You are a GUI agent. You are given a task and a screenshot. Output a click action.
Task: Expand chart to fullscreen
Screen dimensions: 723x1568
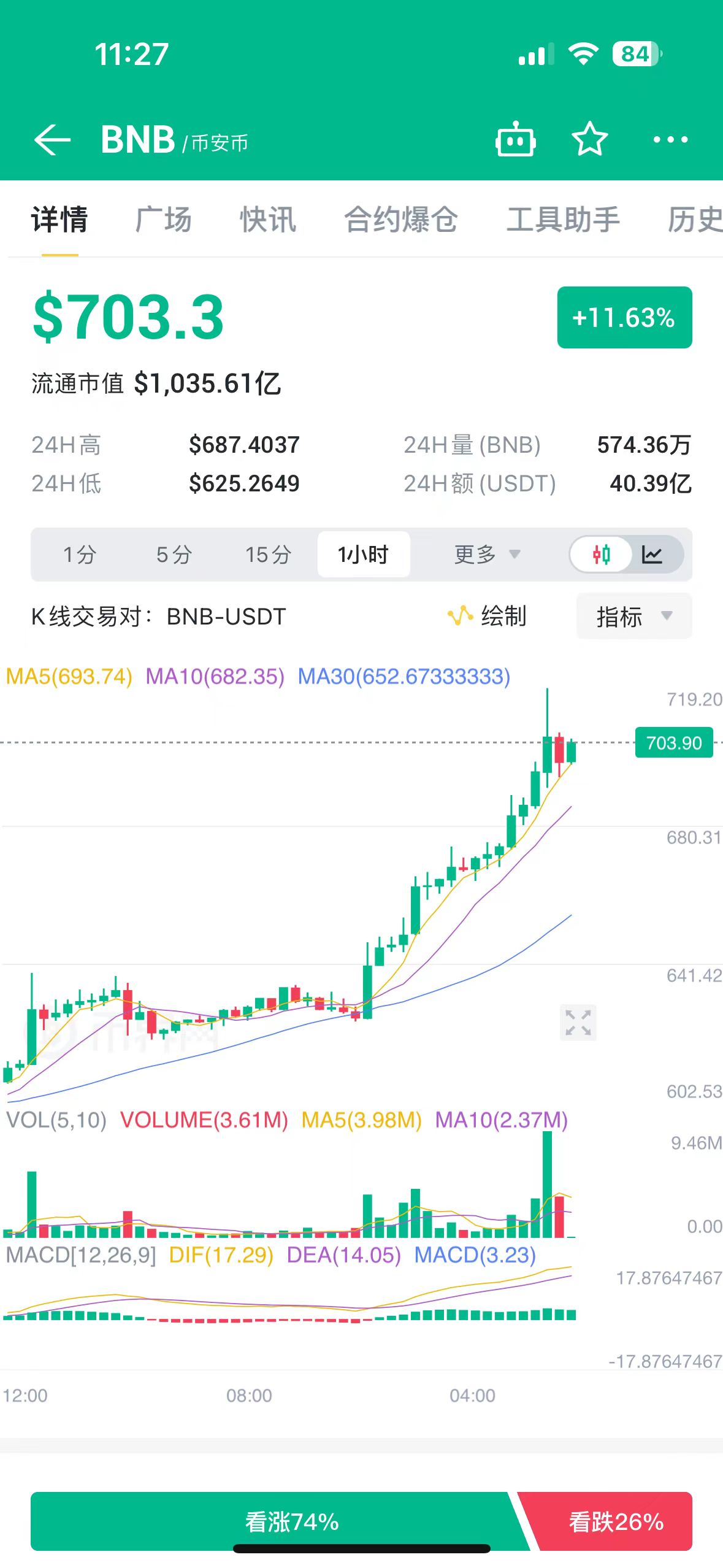coord(578,1023)
